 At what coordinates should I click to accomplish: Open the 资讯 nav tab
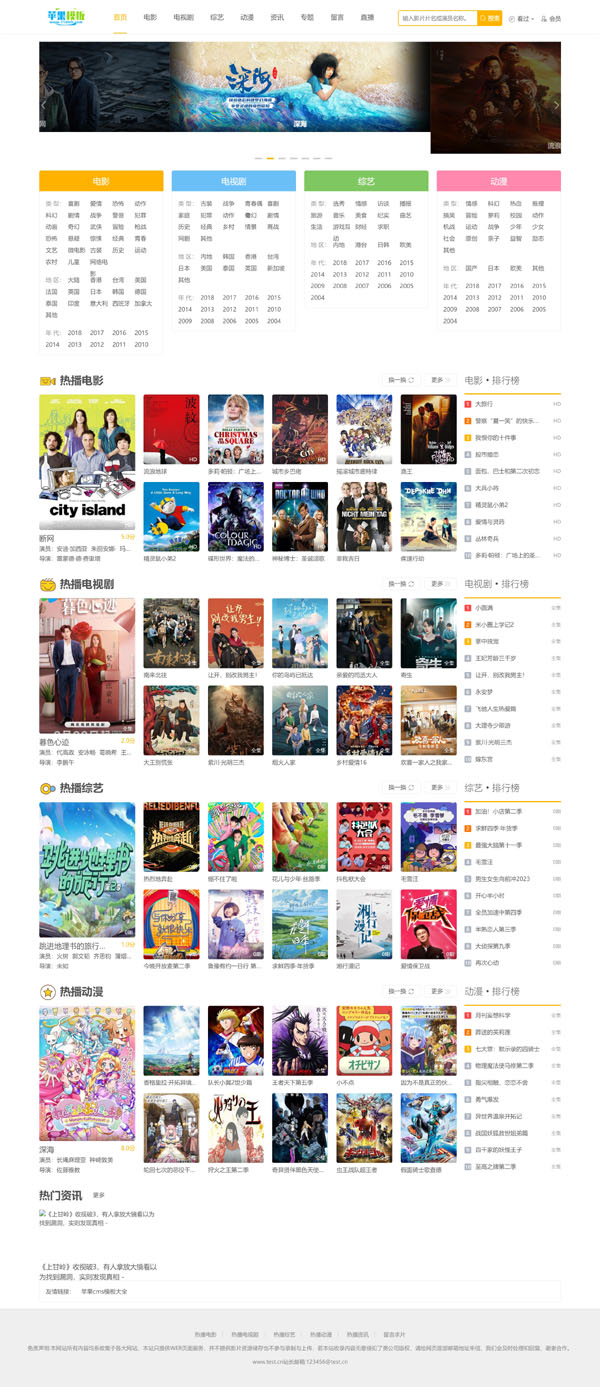click(x=277, y=18)
